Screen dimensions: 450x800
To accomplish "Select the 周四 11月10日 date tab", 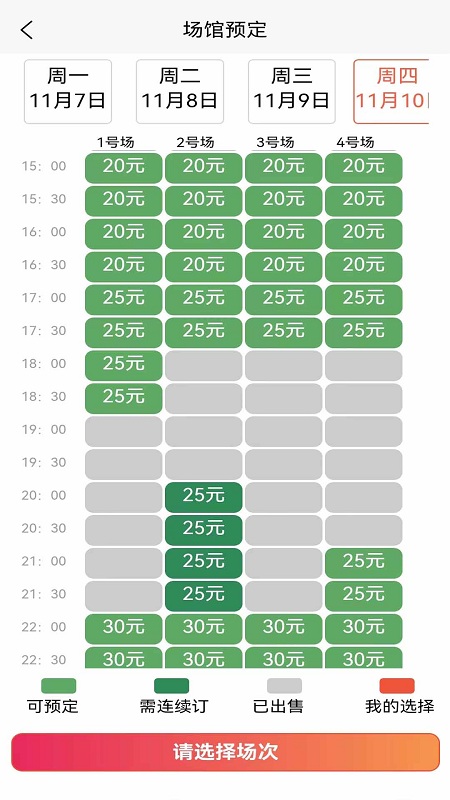I will [x=391, y=92].
